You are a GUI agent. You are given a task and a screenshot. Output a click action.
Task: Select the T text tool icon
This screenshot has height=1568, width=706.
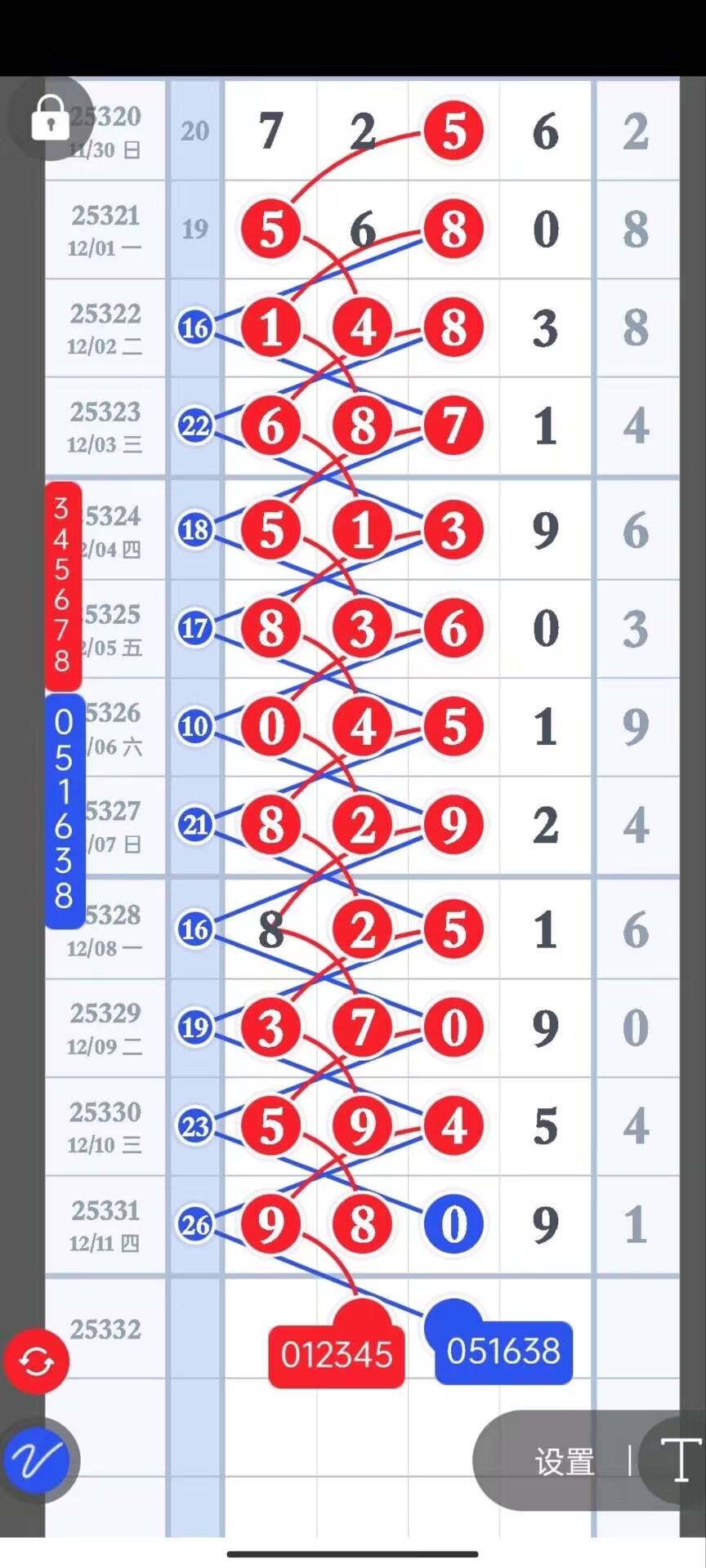tap(681, 1460)
